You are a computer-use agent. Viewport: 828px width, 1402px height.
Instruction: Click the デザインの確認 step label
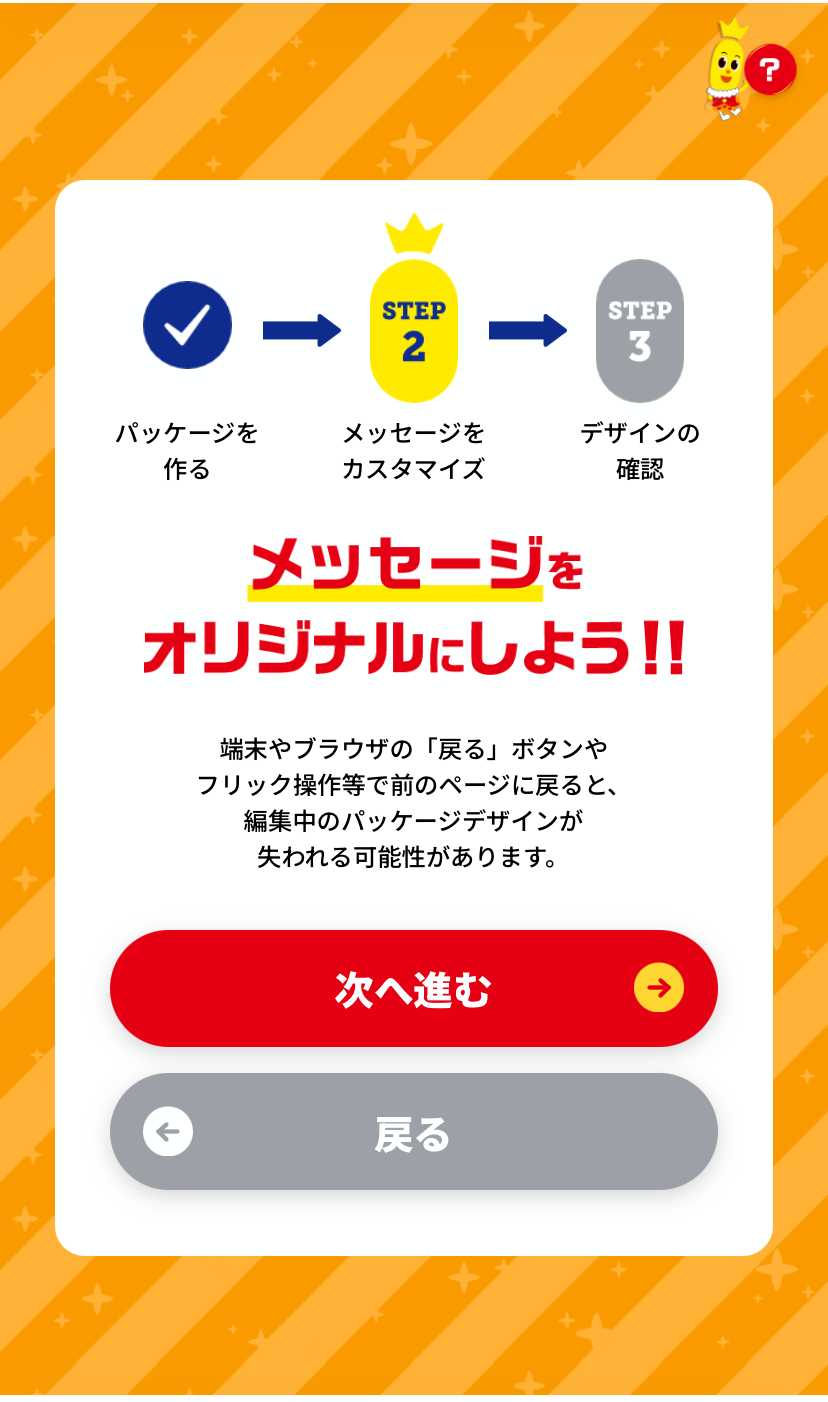click(x=640, y=448)
